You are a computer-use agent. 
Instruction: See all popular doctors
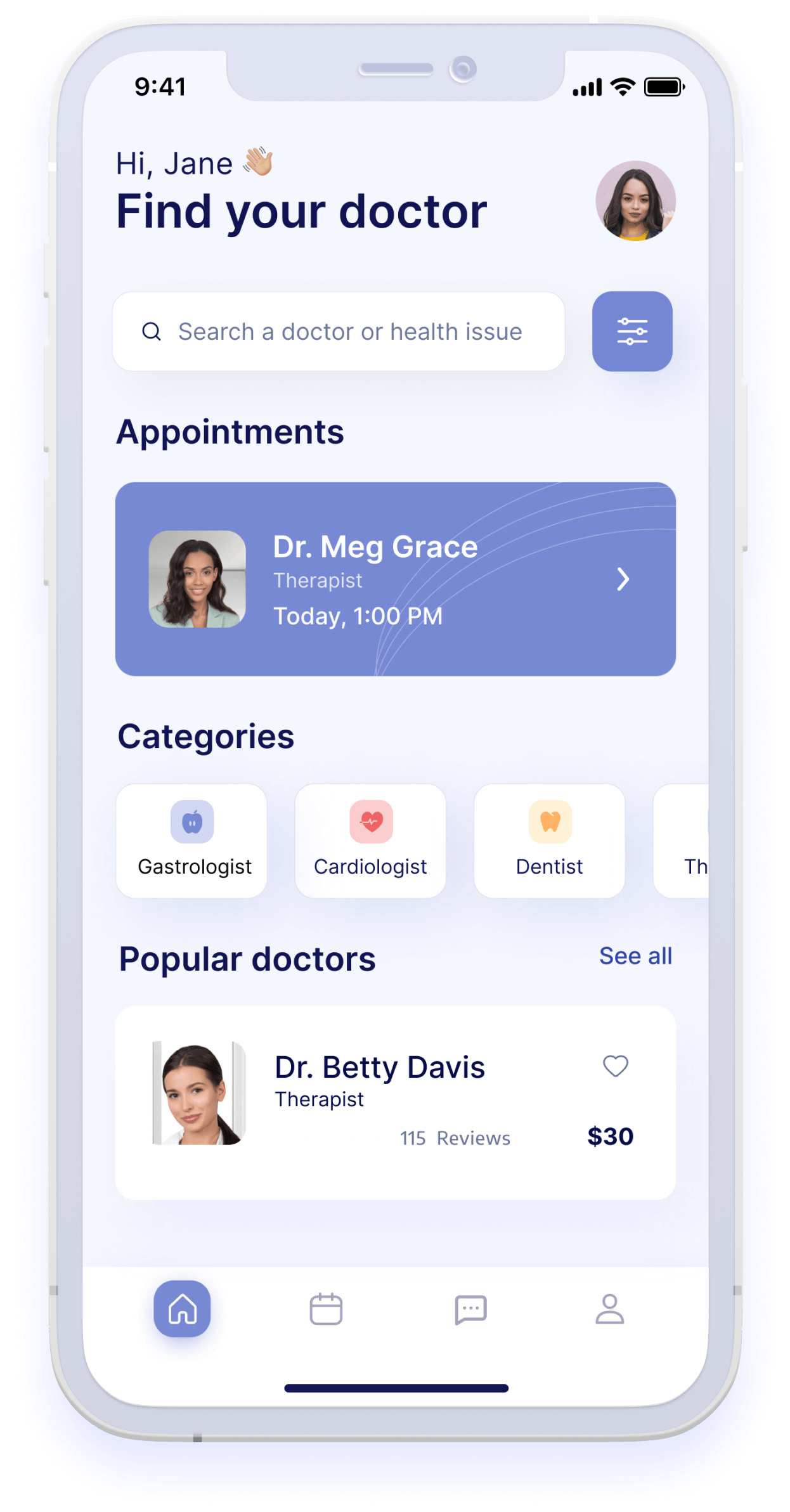tap(635, 956)
